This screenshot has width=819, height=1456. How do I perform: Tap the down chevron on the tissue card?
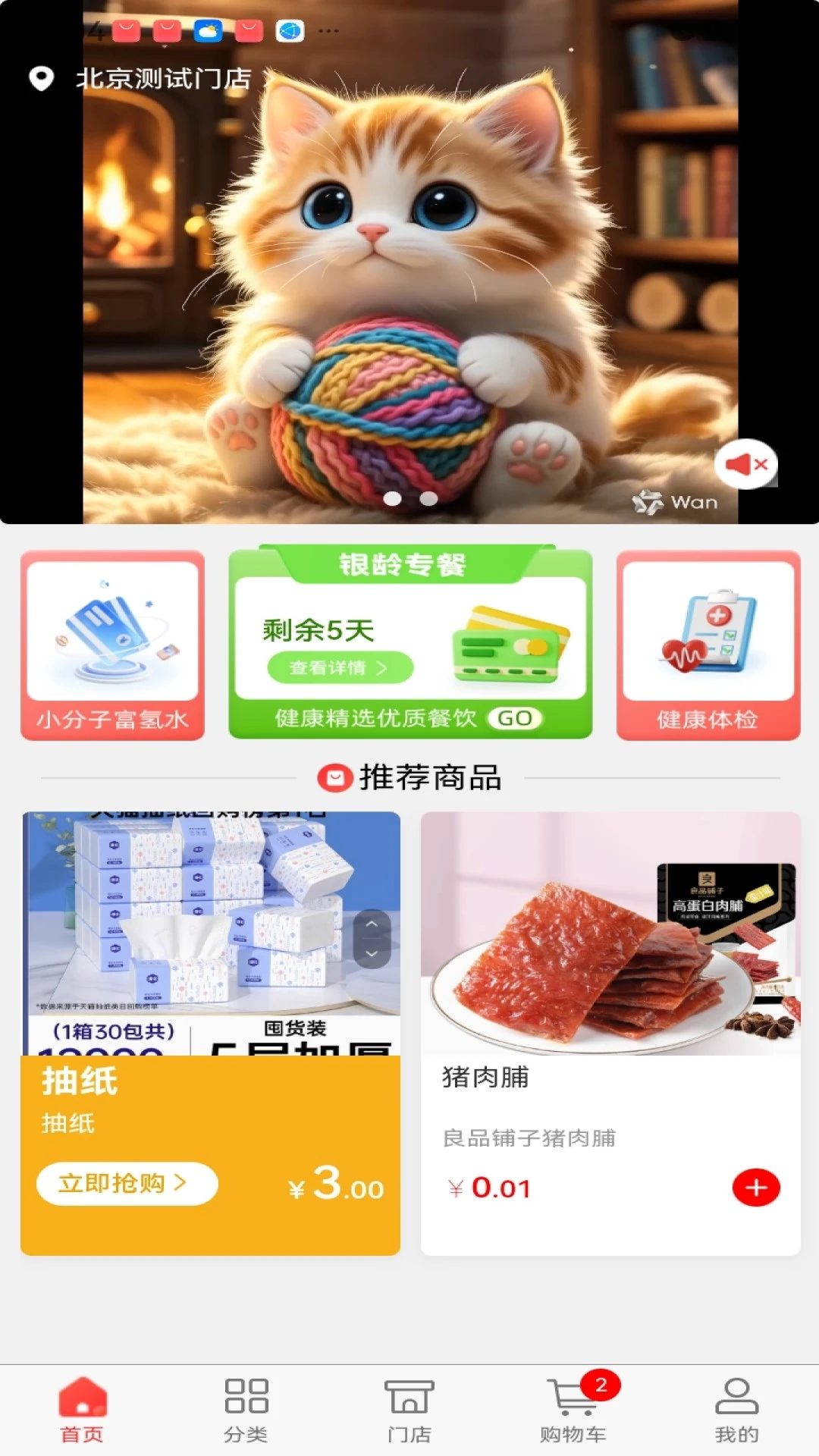(x=372, y=953)
